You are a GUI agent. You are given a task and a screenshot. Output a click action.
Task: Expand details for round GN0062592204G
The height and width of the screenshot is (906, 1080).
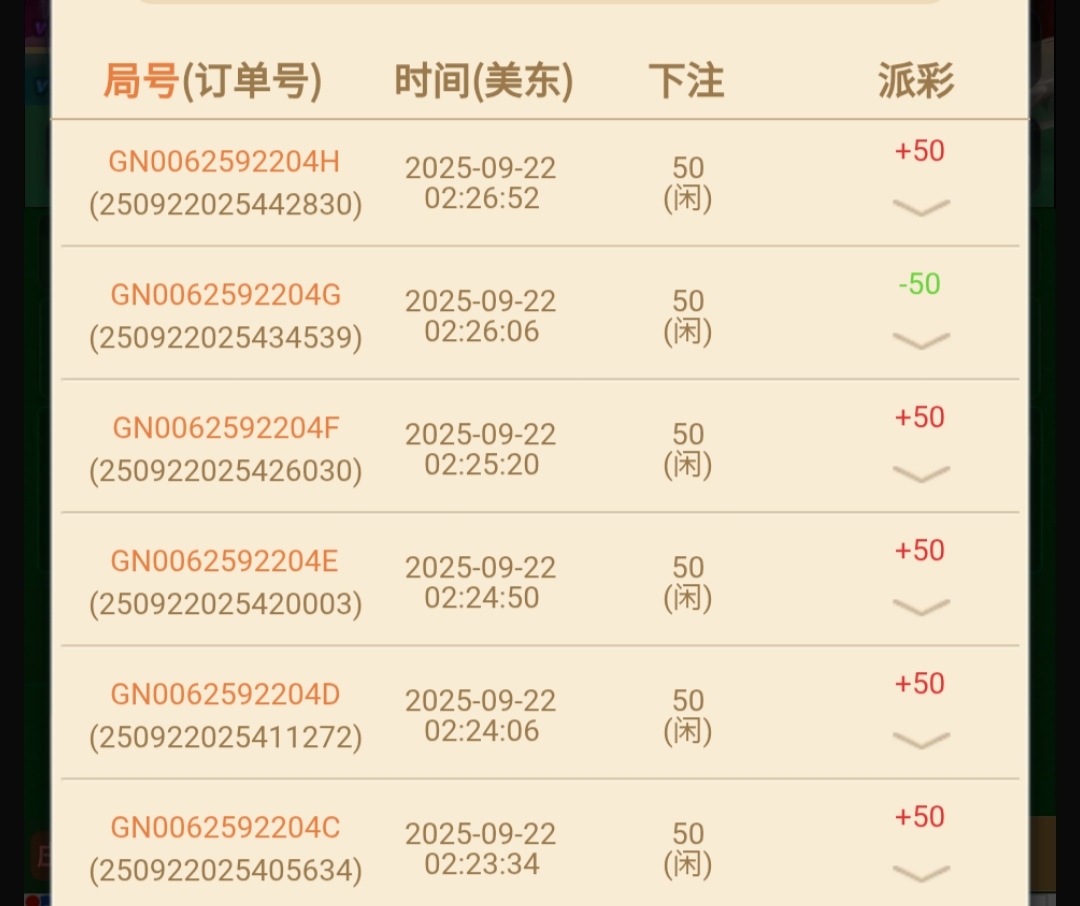tap(920, 340)
